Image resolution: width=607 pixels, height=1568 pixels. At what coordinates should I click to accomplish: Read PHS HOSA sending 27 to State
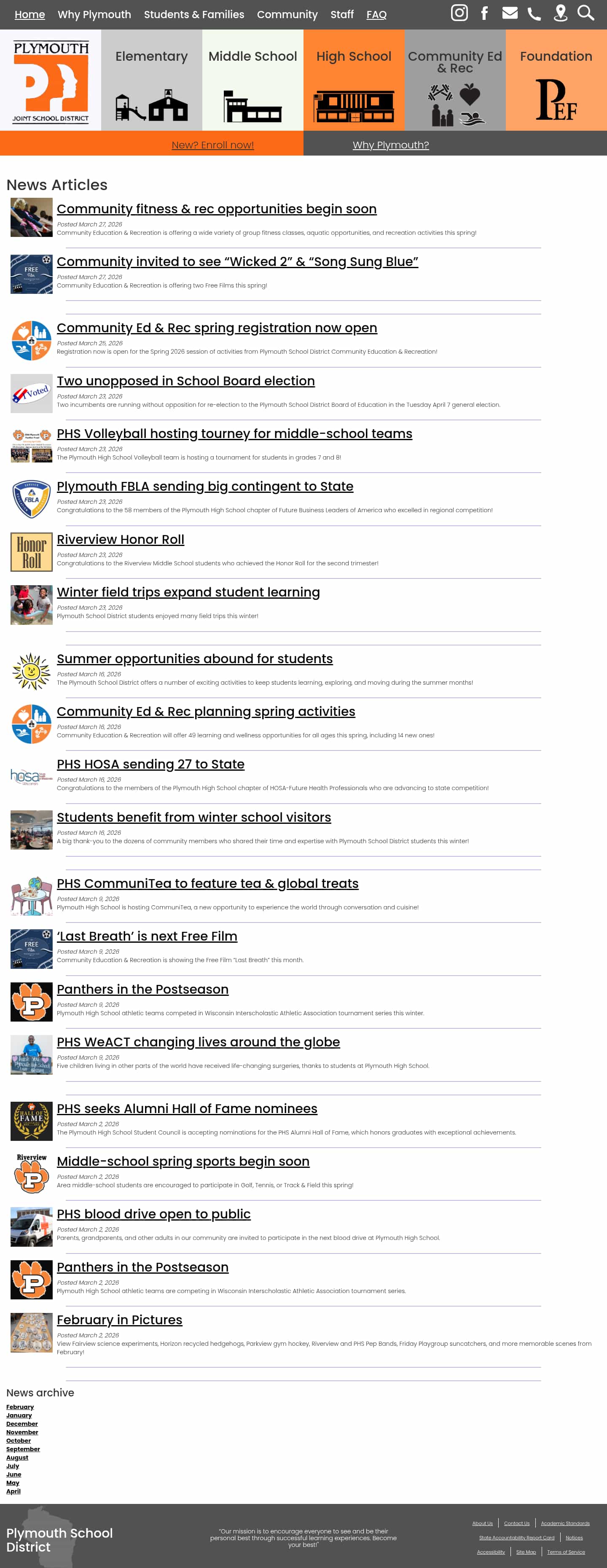coord(150,764)
